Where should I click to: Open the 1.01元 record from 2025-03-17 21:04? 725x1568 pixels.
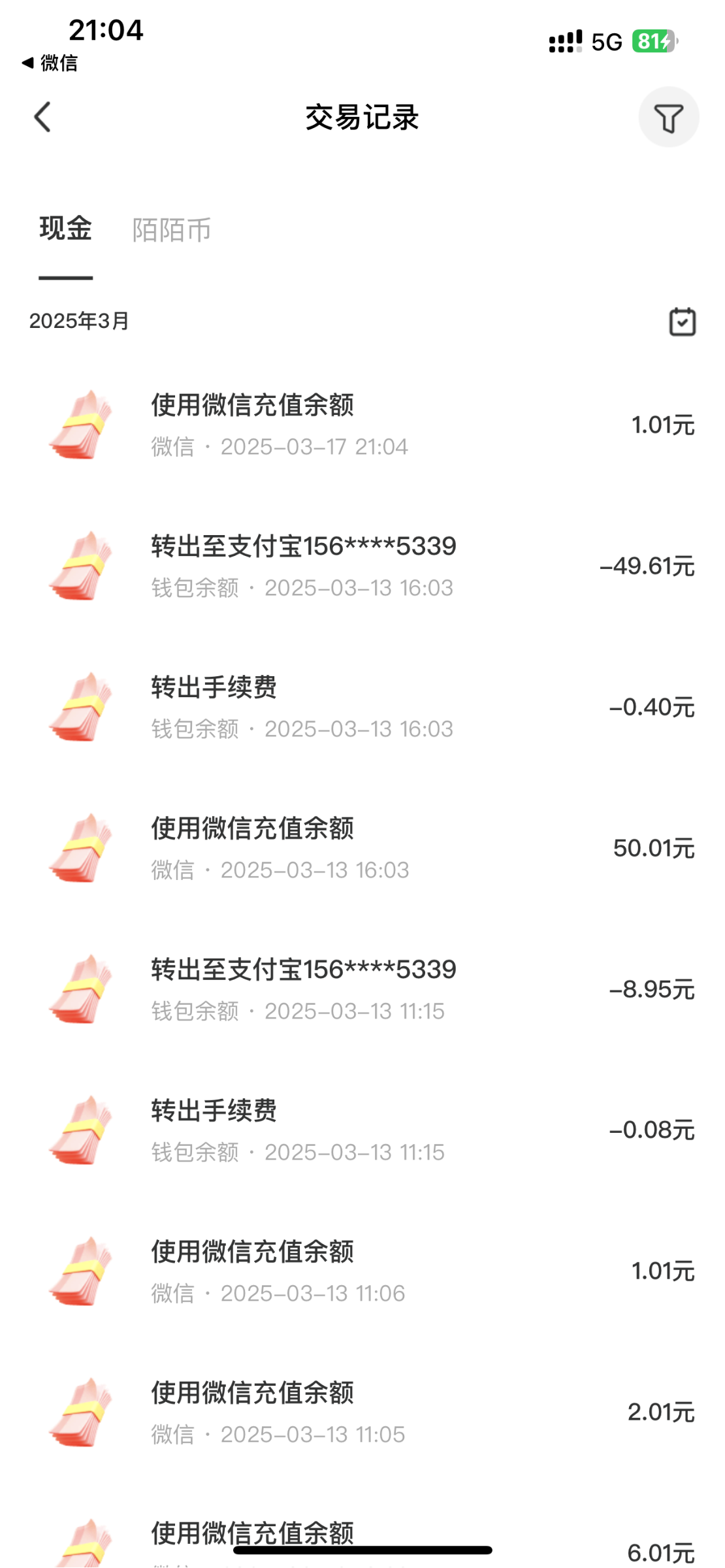pos(362,425)
